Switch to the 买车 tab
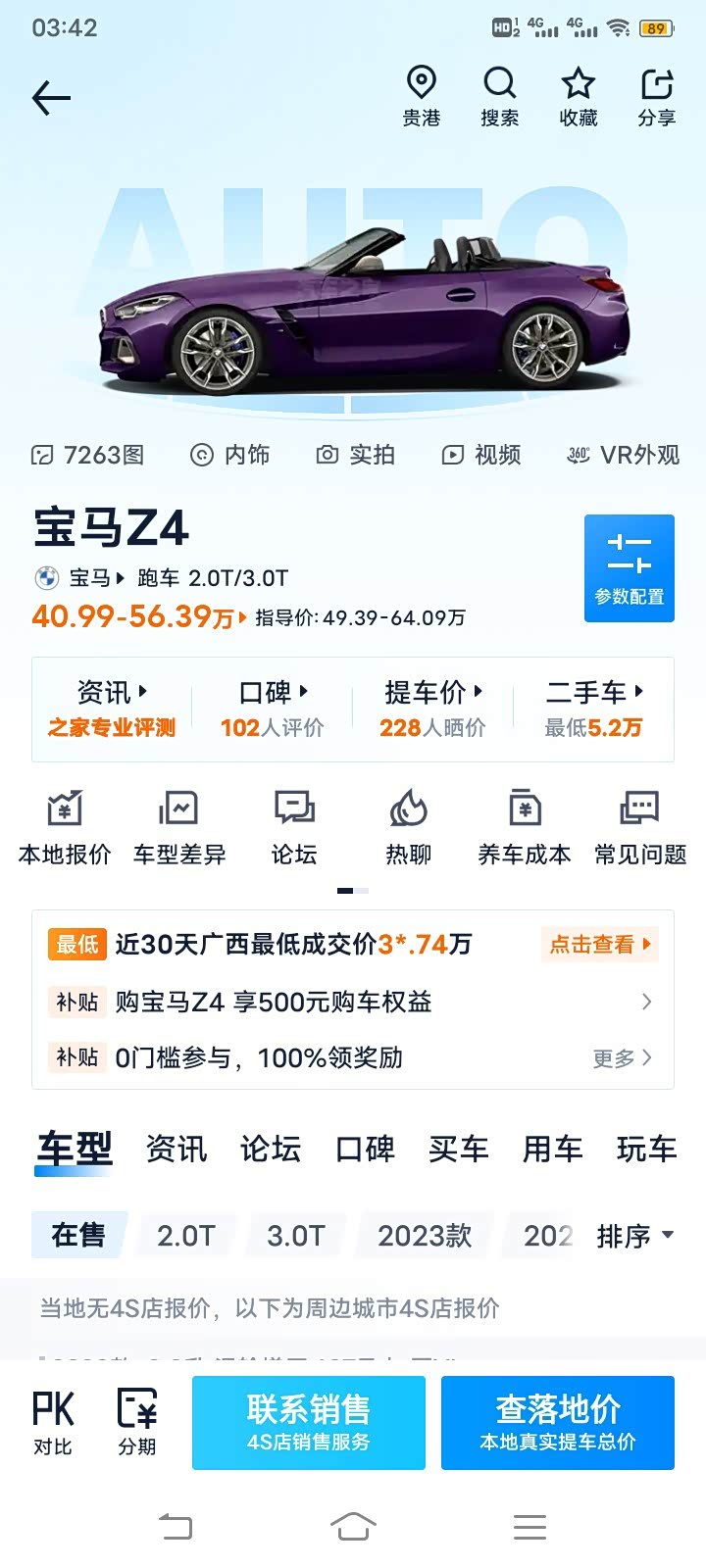The image size is (706, 1568). click(x=458, y=1149)
